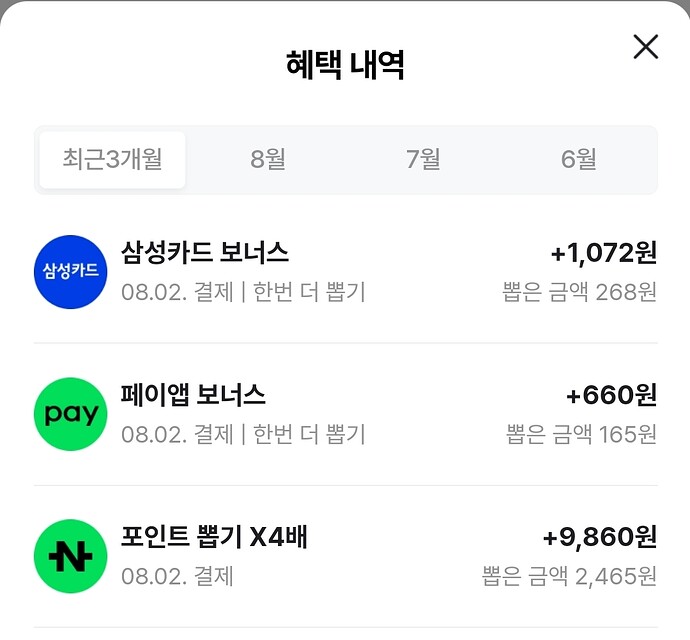Switch to the 6월 tab
The image size is (690, 640).
(x=579, y=159)
